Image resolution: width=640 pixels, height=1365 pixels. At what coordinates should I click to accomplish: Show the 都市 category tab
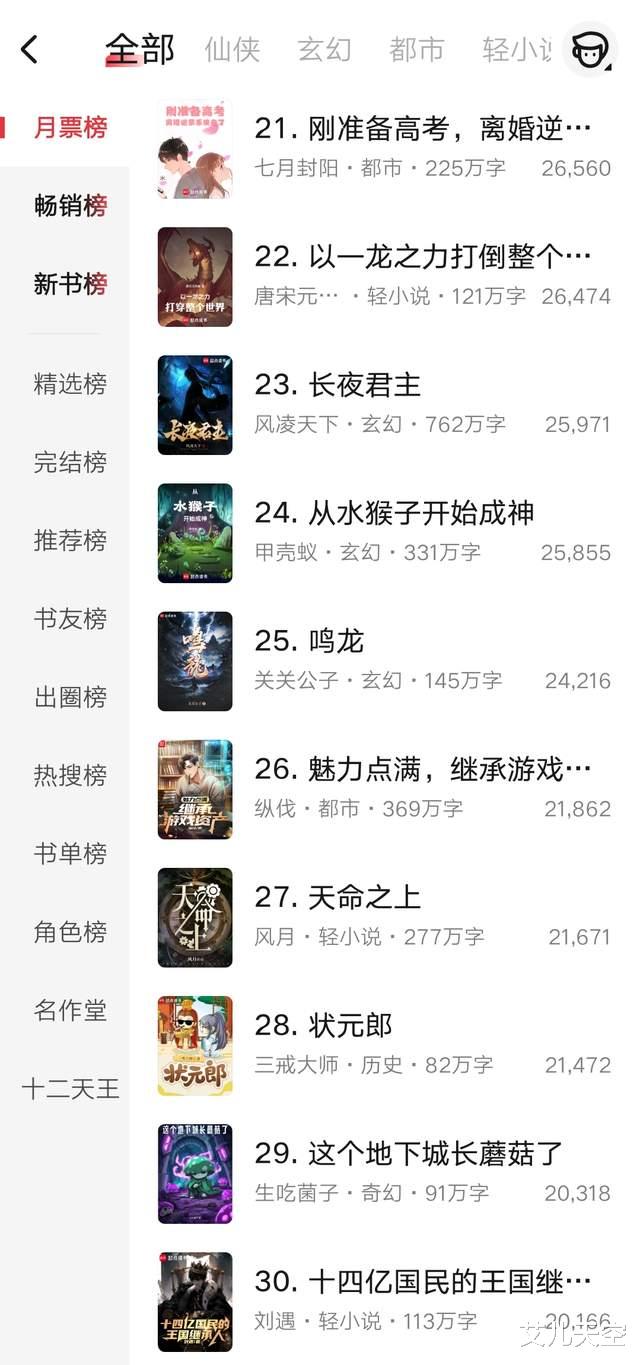(x=417, y=49)
